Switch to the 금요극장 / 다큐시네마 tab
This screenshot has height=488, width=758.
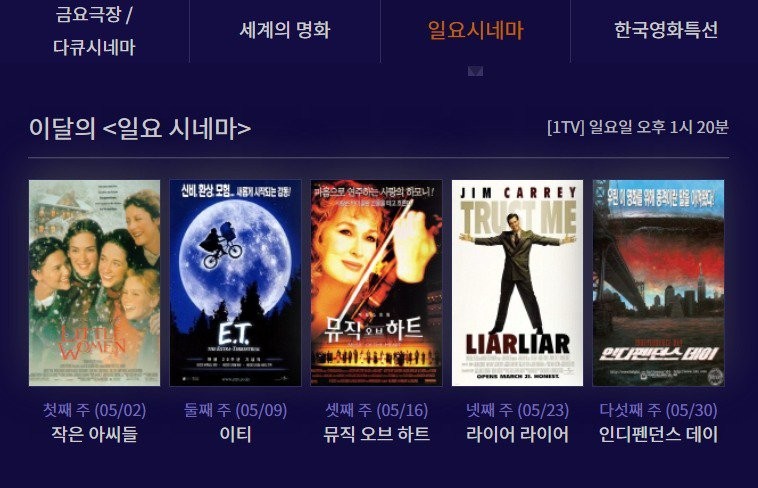[94, 31]
